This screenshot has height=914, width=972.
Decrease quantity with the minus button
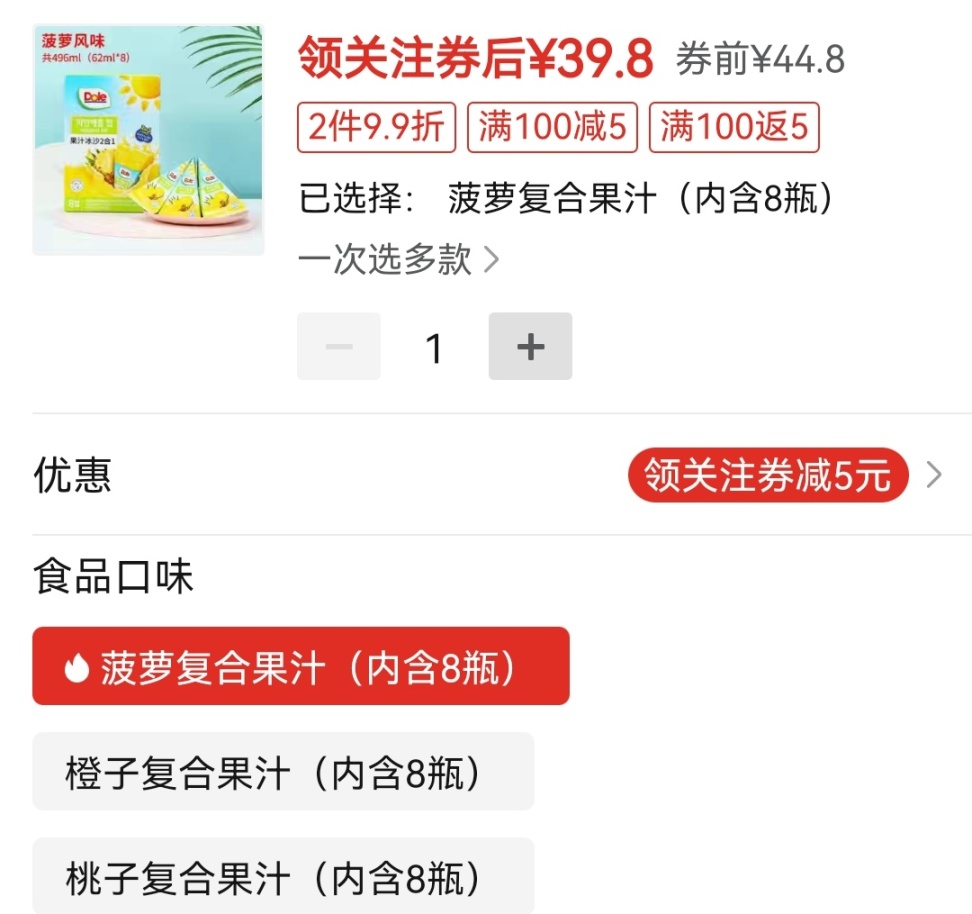click(x=339, y=346)
